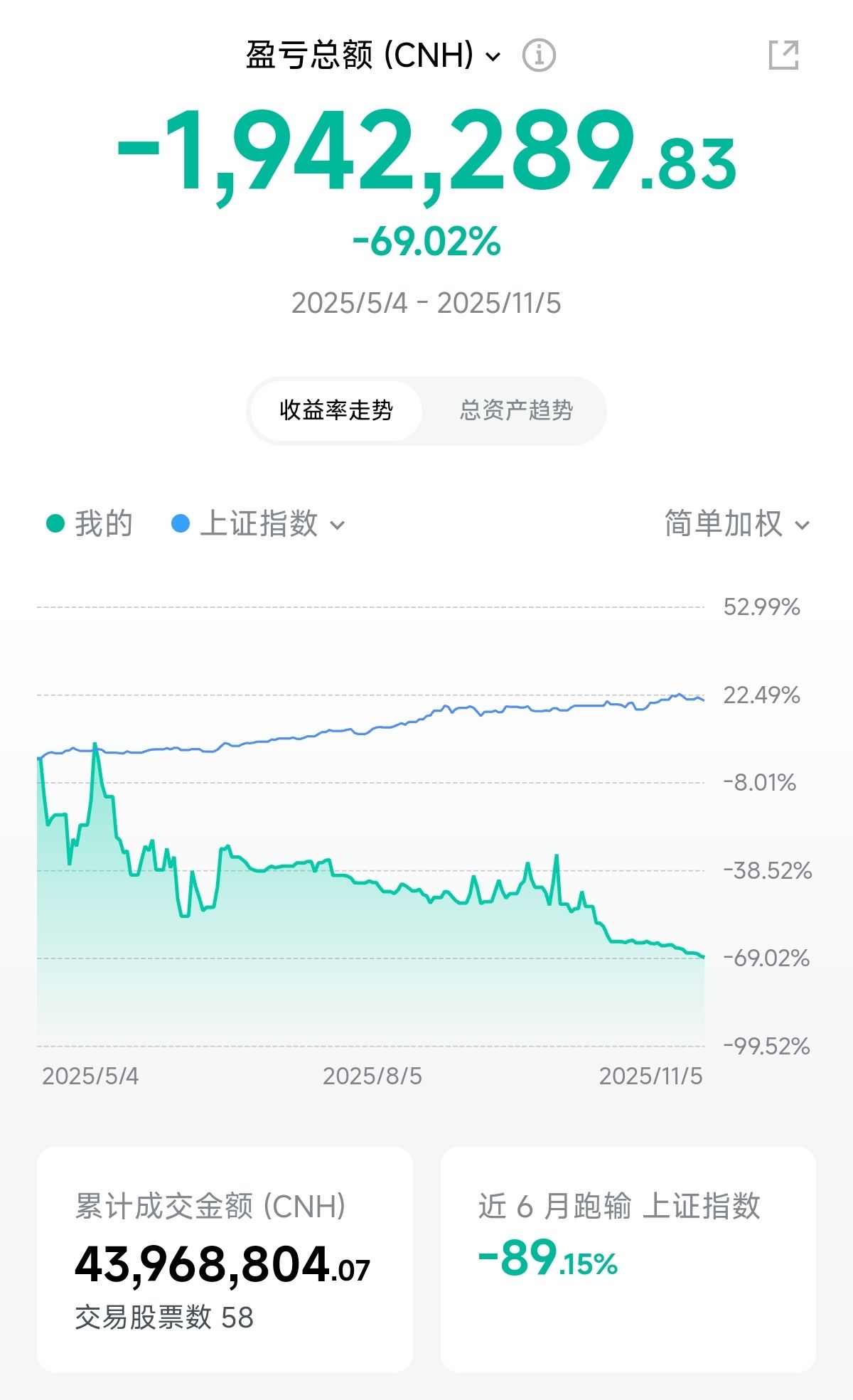Select the 收益率走势 tab
The image size is (853, 1400).
click(x=336, y=410)
